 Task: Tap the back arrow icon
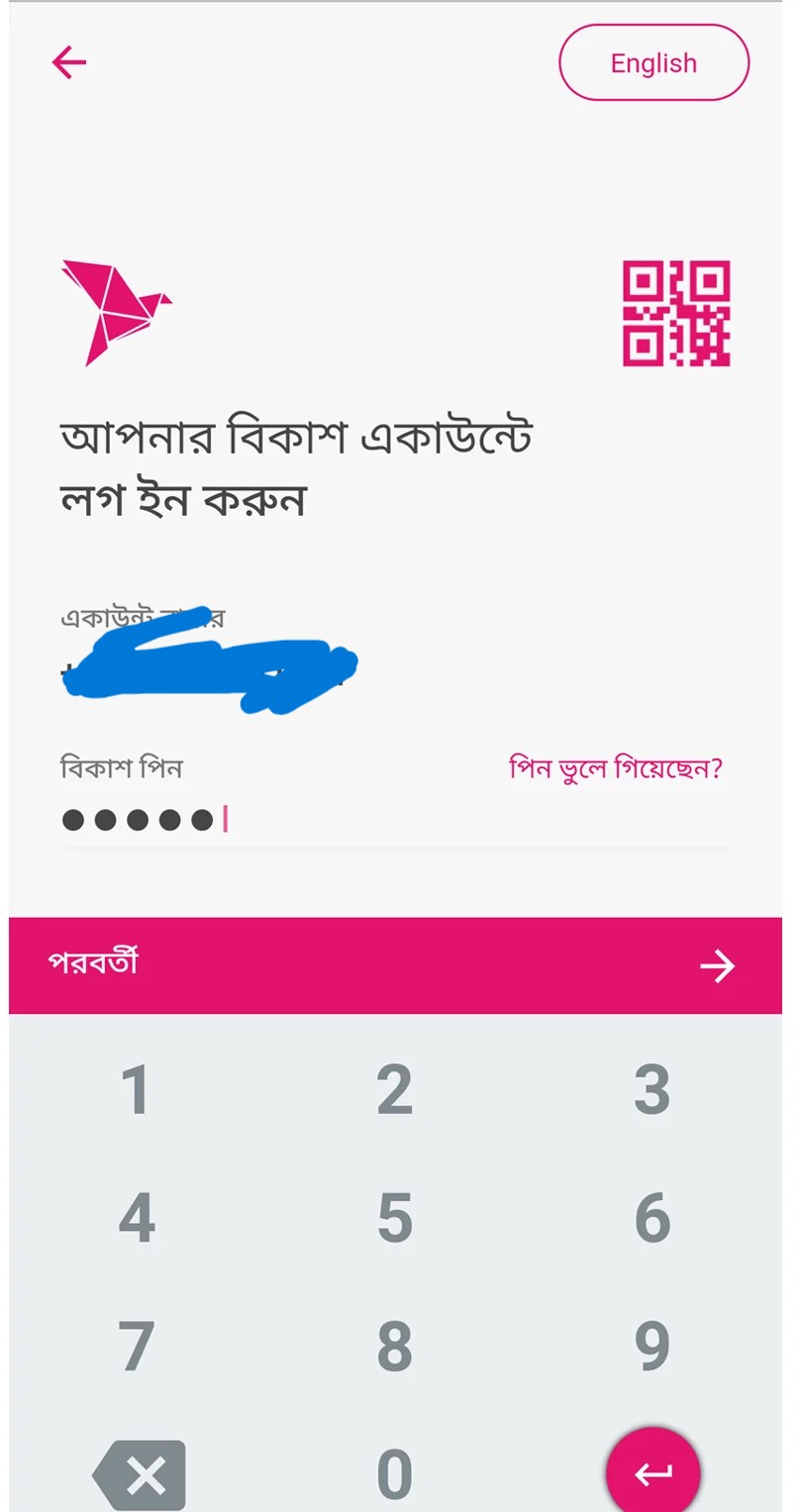pyautogui.click(x=68, y=62)
